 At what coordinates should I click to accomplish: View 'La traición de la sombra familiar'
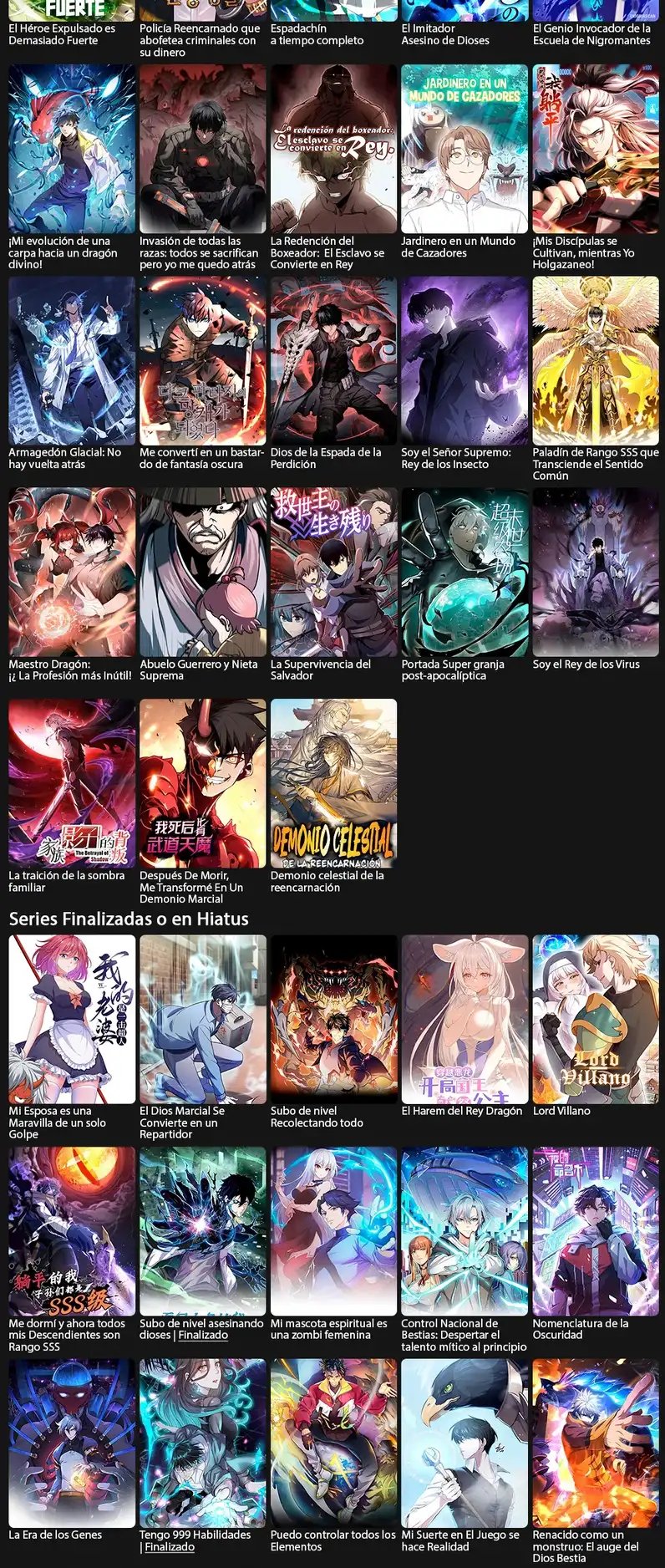pos(72,783)
